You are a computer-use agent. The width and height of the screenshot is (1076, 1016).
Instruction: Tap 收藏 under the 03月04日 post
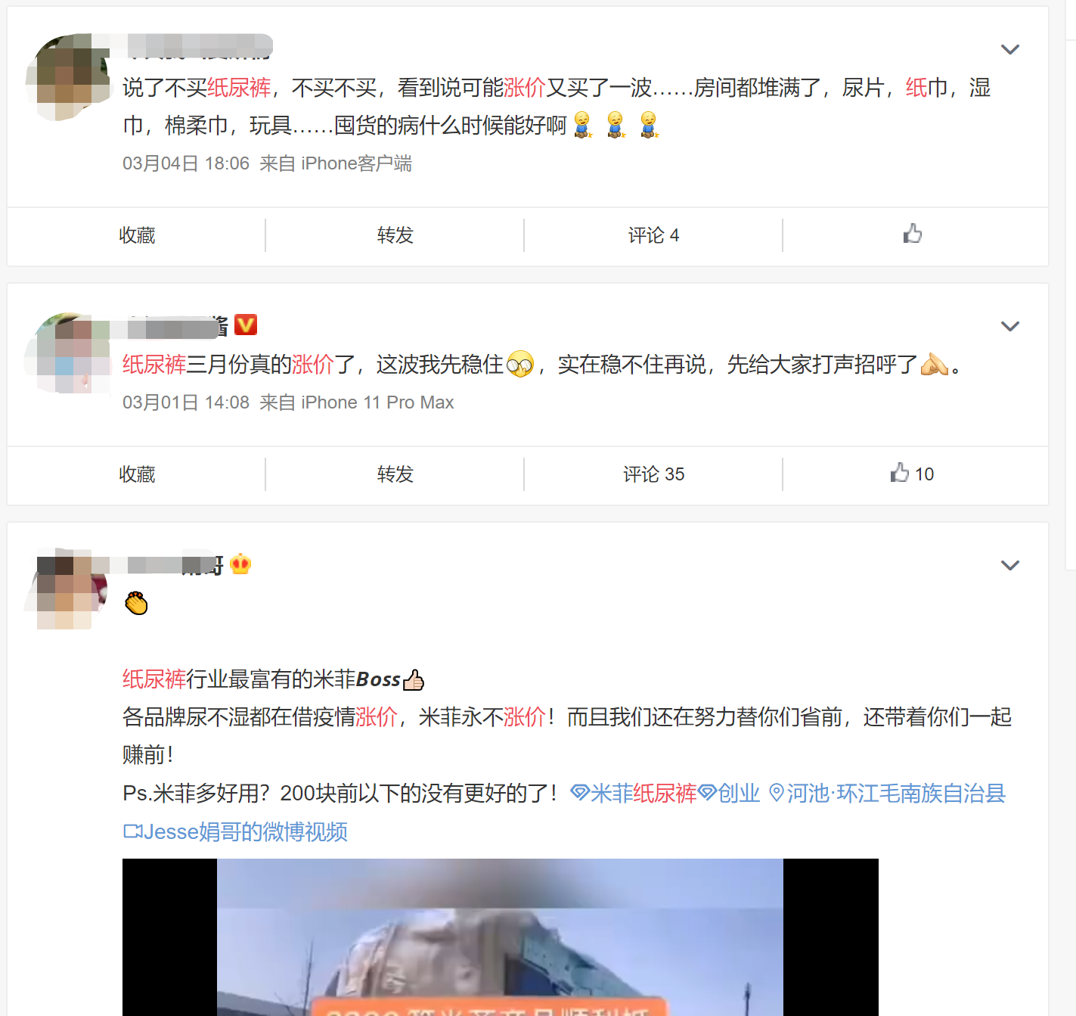tap(137, 235)
